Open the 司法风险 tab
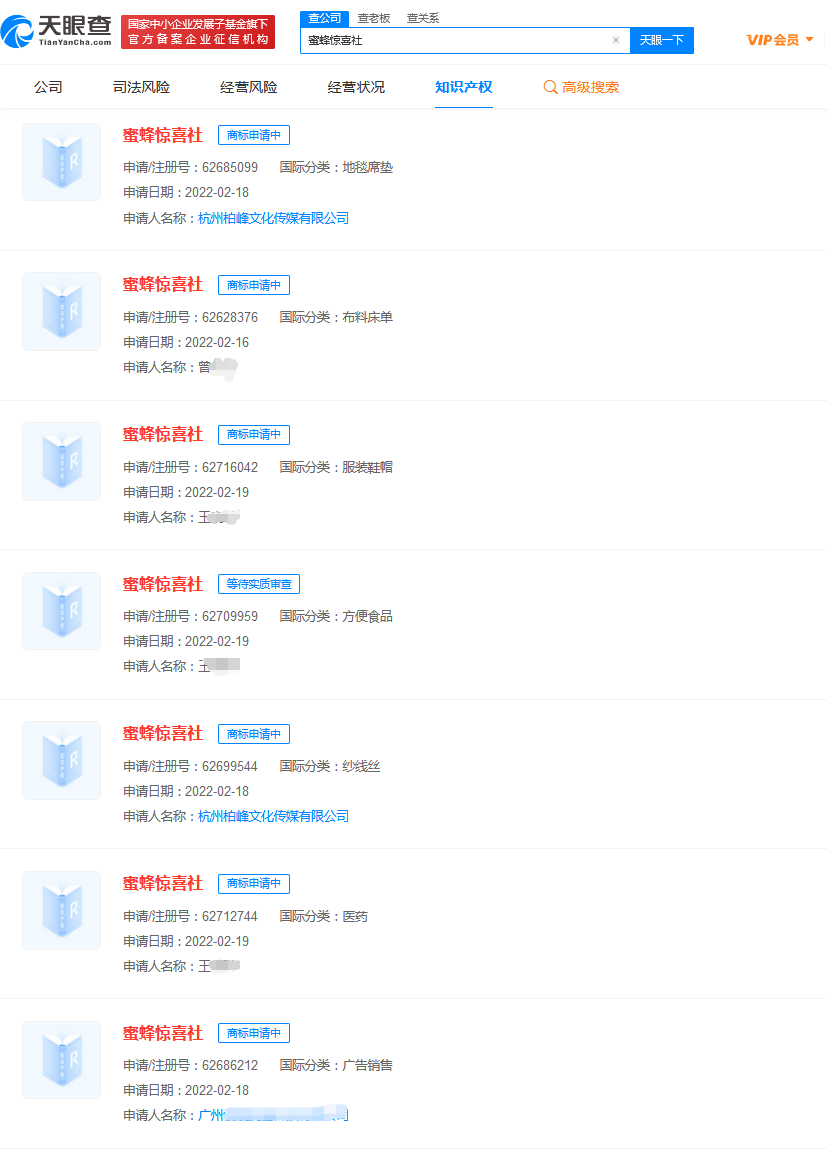This screenshot has width=827, height=1153. (141, 87)
